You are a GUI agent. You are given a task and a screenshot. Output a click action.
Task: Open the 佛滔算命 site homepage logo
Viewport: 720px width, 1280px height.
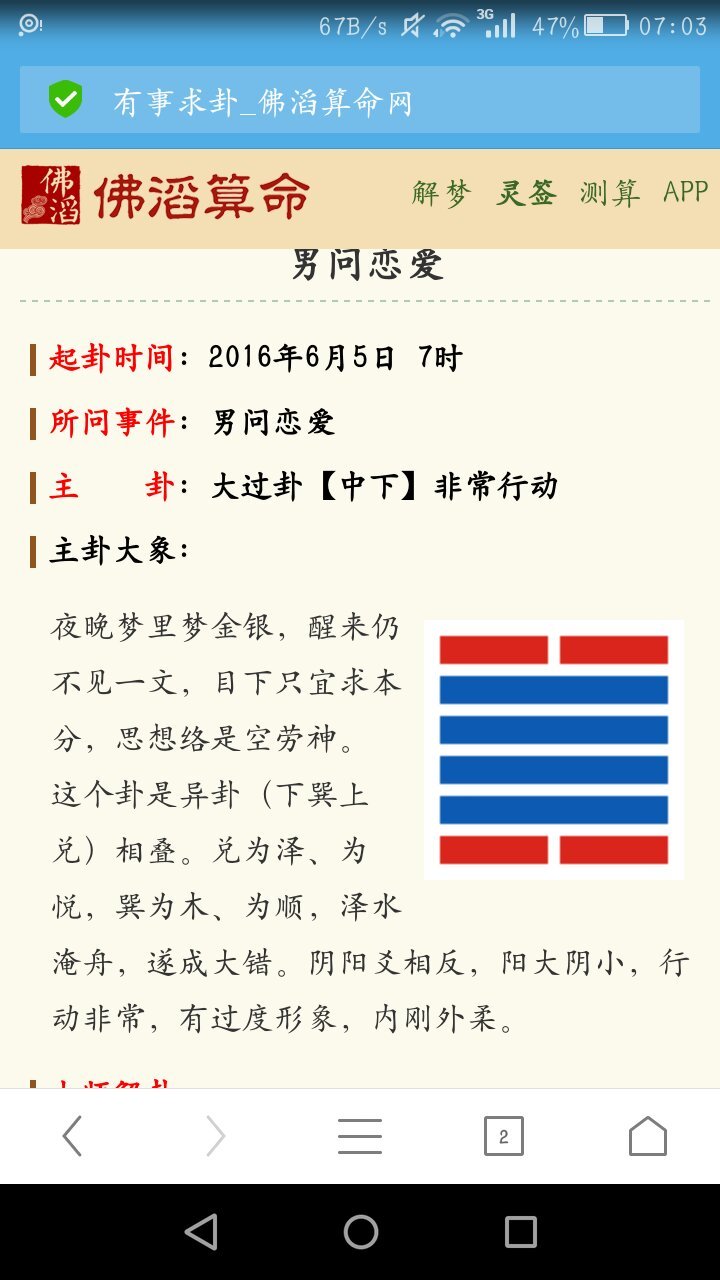(166, 195)
